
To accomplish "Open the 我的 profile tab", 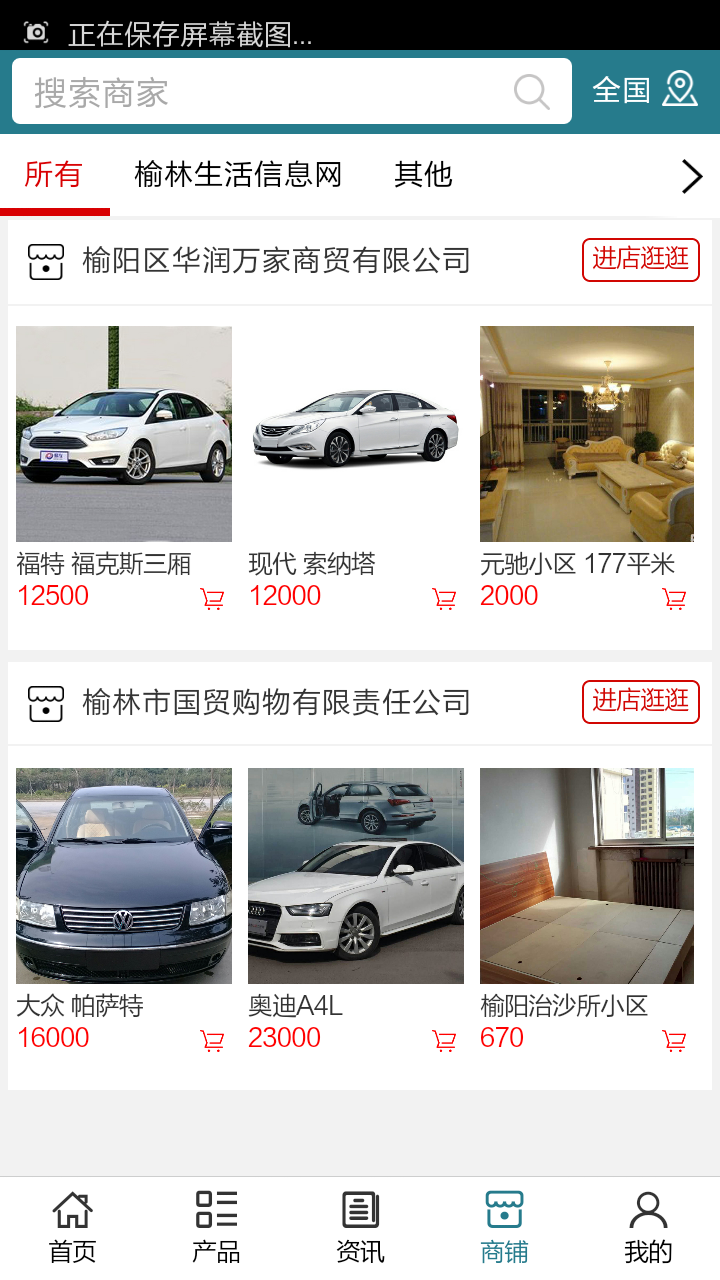I will pos(648,1227).
